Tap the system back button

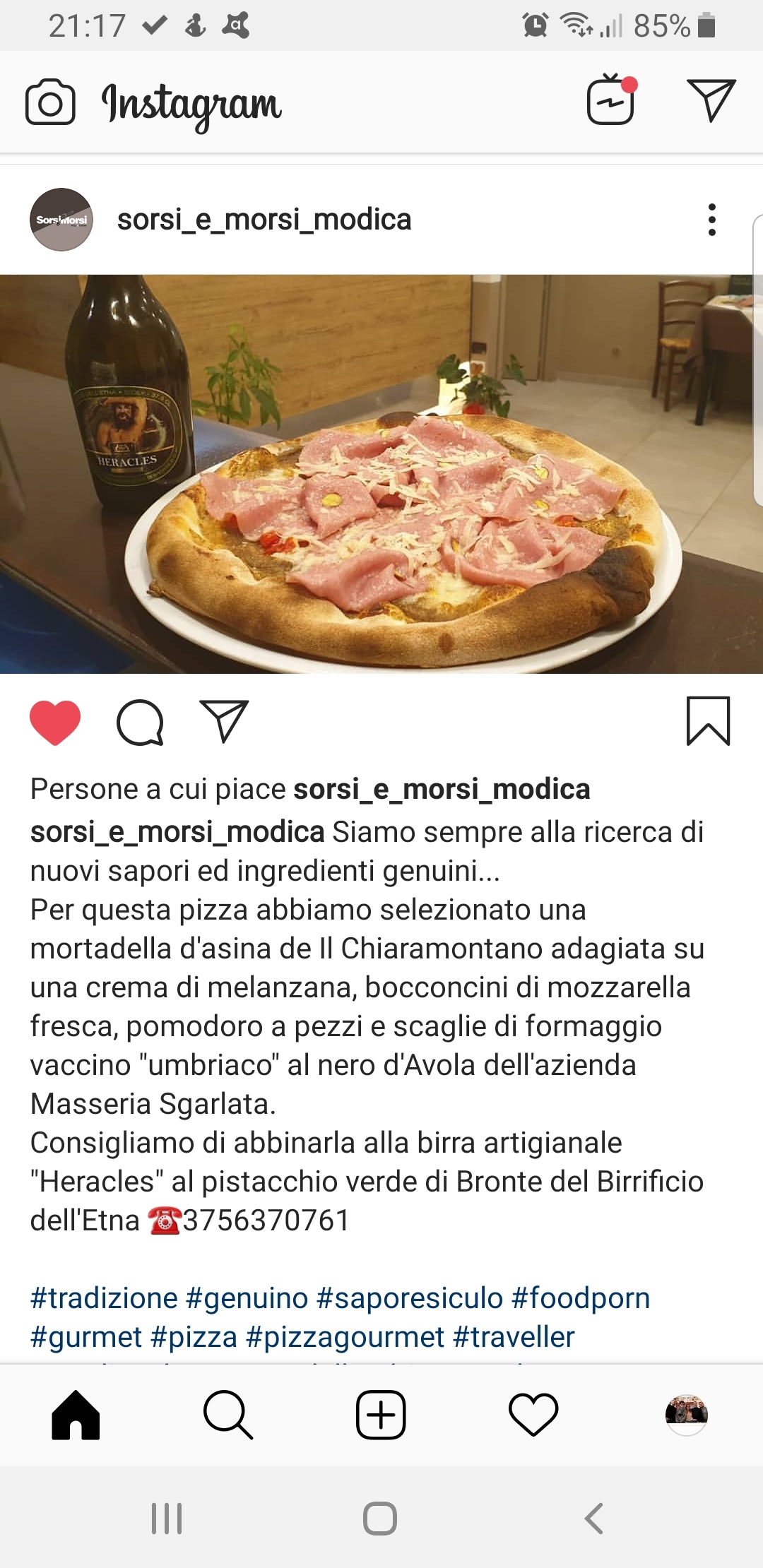click(x=594, y=1519)
